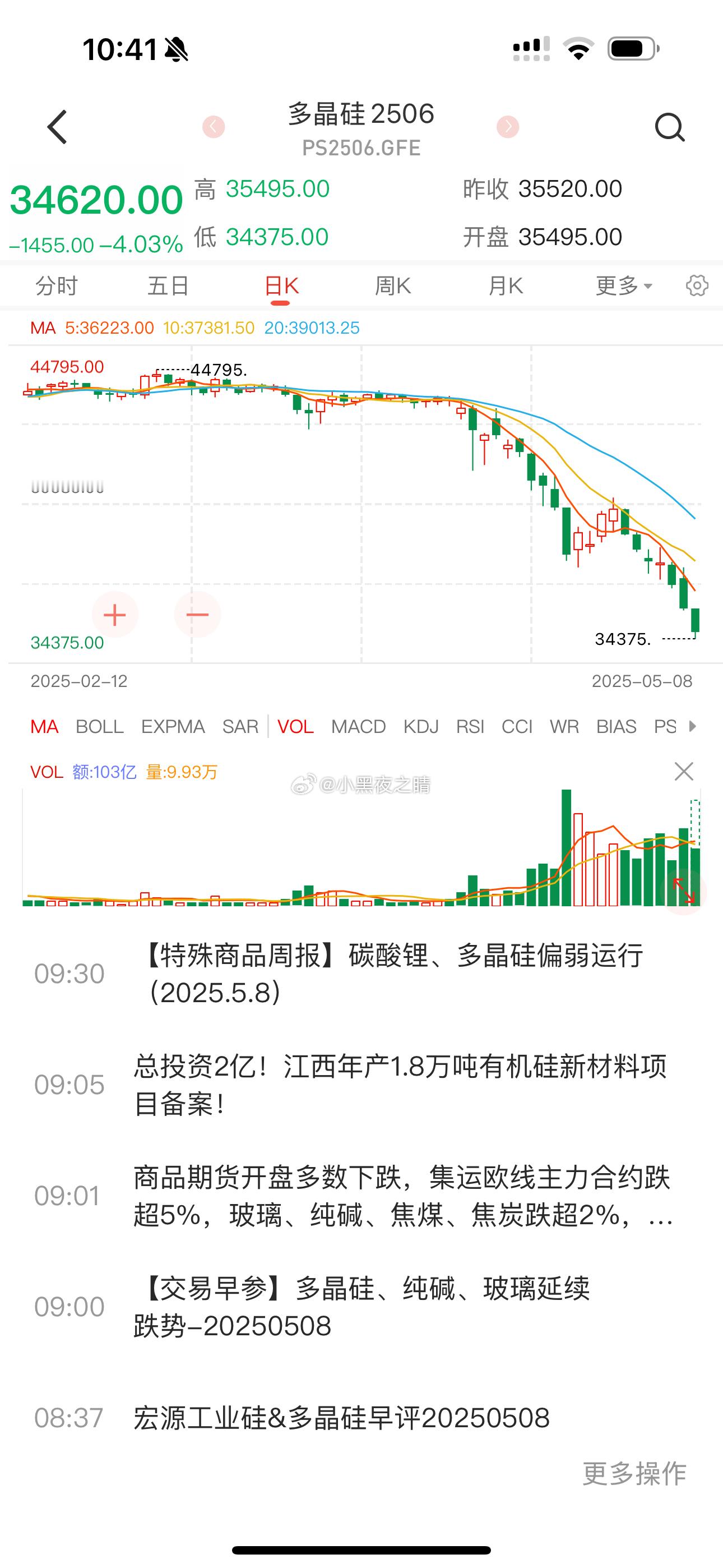The width and height of the screenshot is (723, 1568).
Task: Select the BOLL indicator
Action: pyautogui.click(x=100, y=726)
